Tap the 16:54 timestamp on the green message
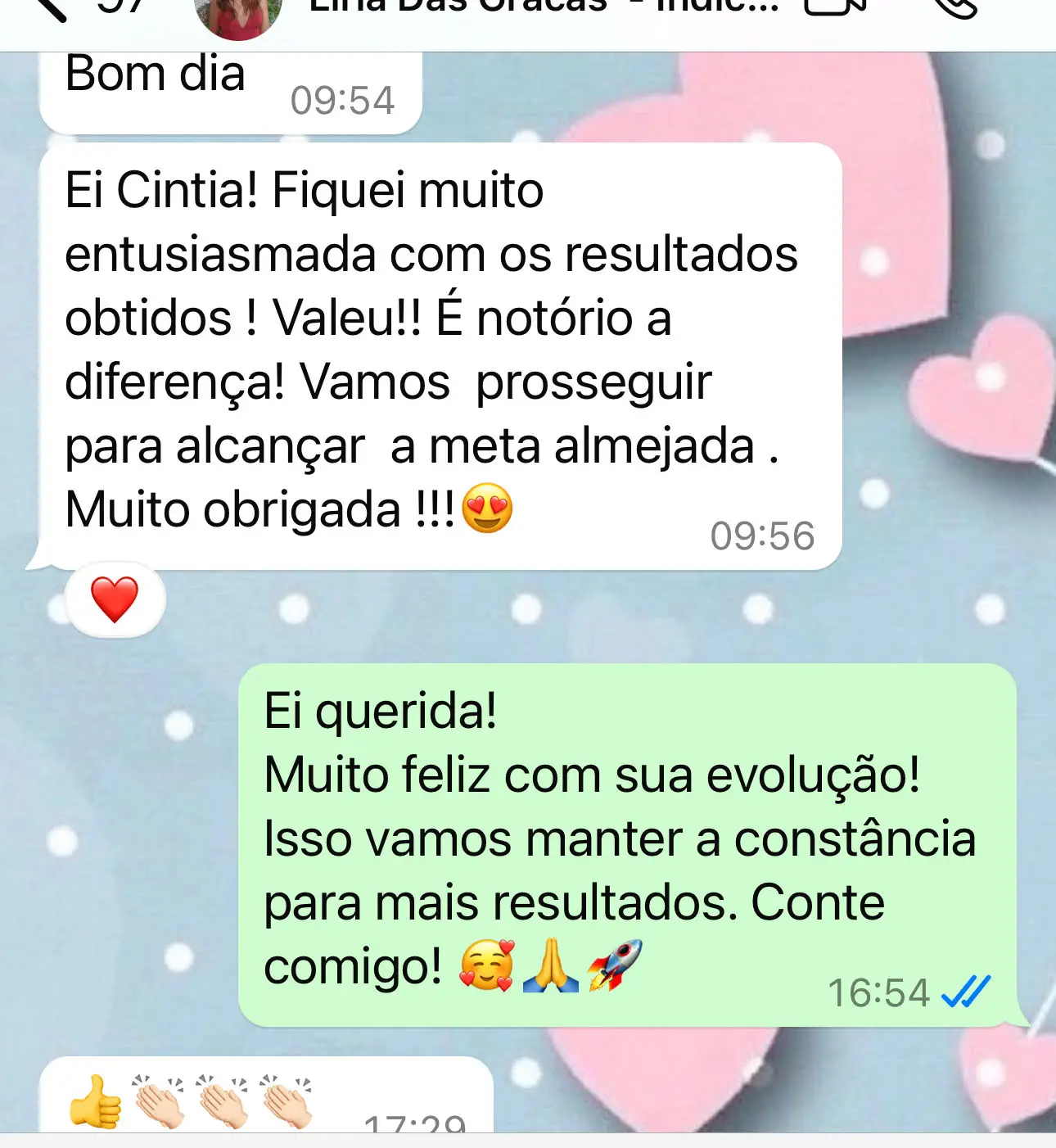 pyautogui.click(x=878, y=992)
